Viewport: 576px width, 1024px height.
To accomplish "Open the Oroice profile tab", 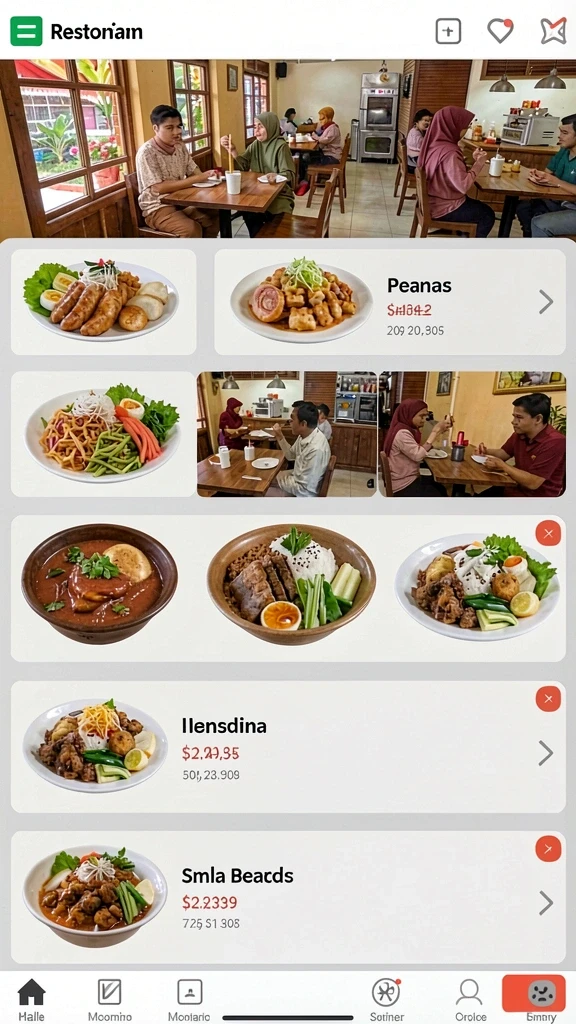I will (x=470, y=1000).
